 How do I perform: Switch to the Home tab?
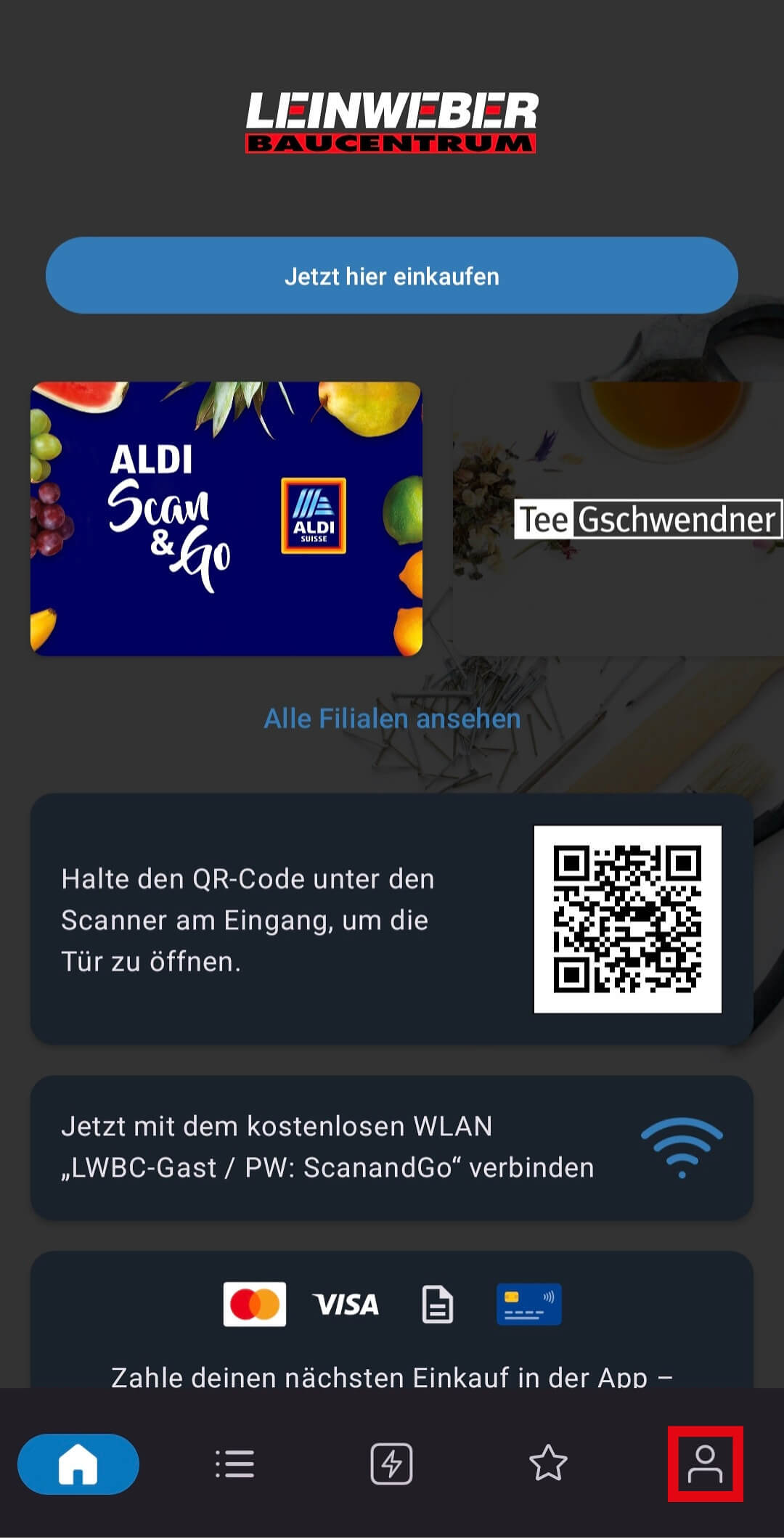point(78,1464)
